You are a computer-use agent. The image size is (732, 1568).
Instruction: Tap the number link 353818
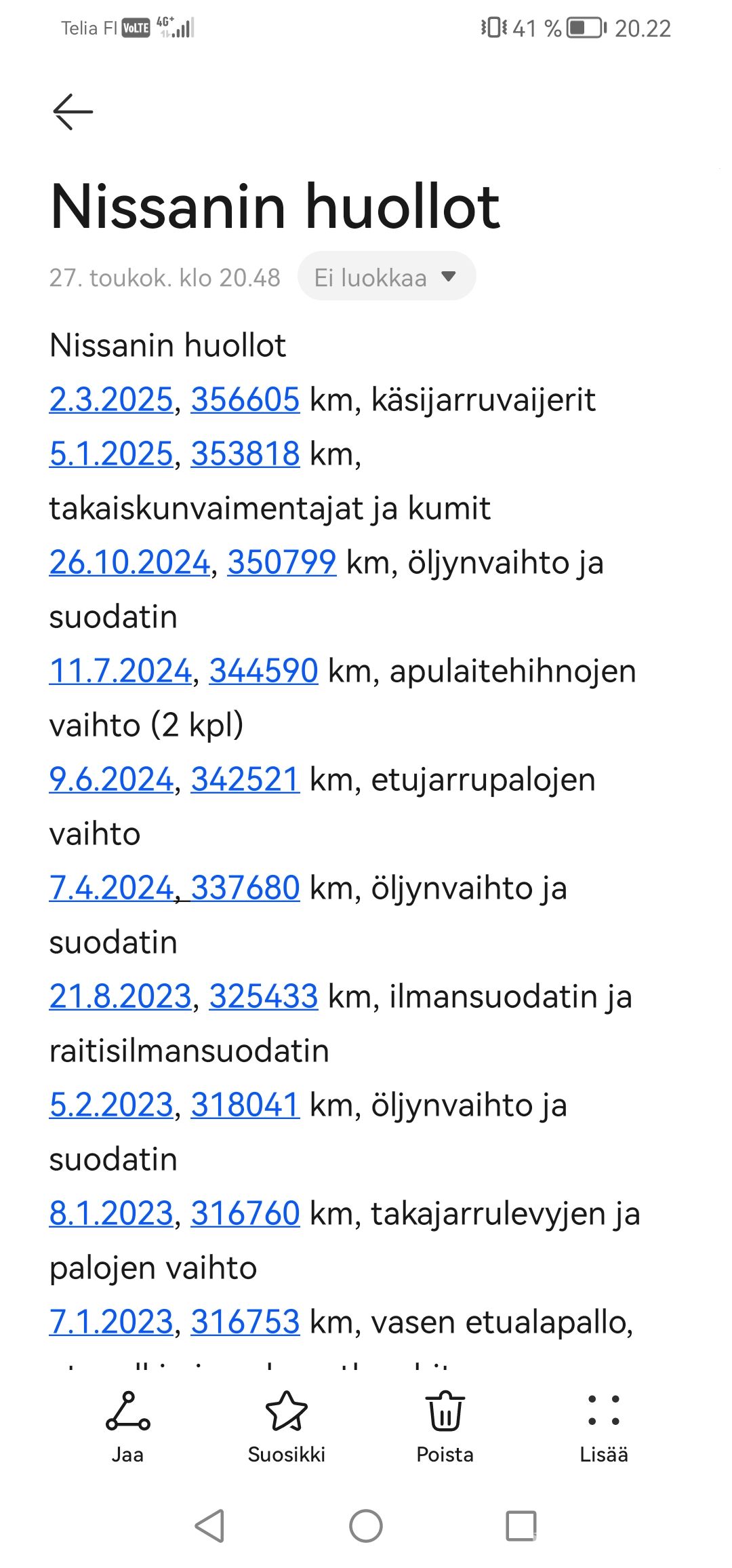coord(245,454)
